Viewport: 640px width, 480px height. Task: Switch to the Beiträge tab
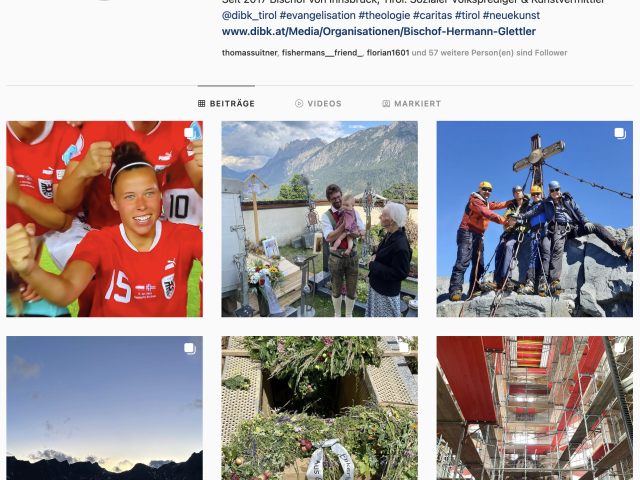click(x=226, y=104)
